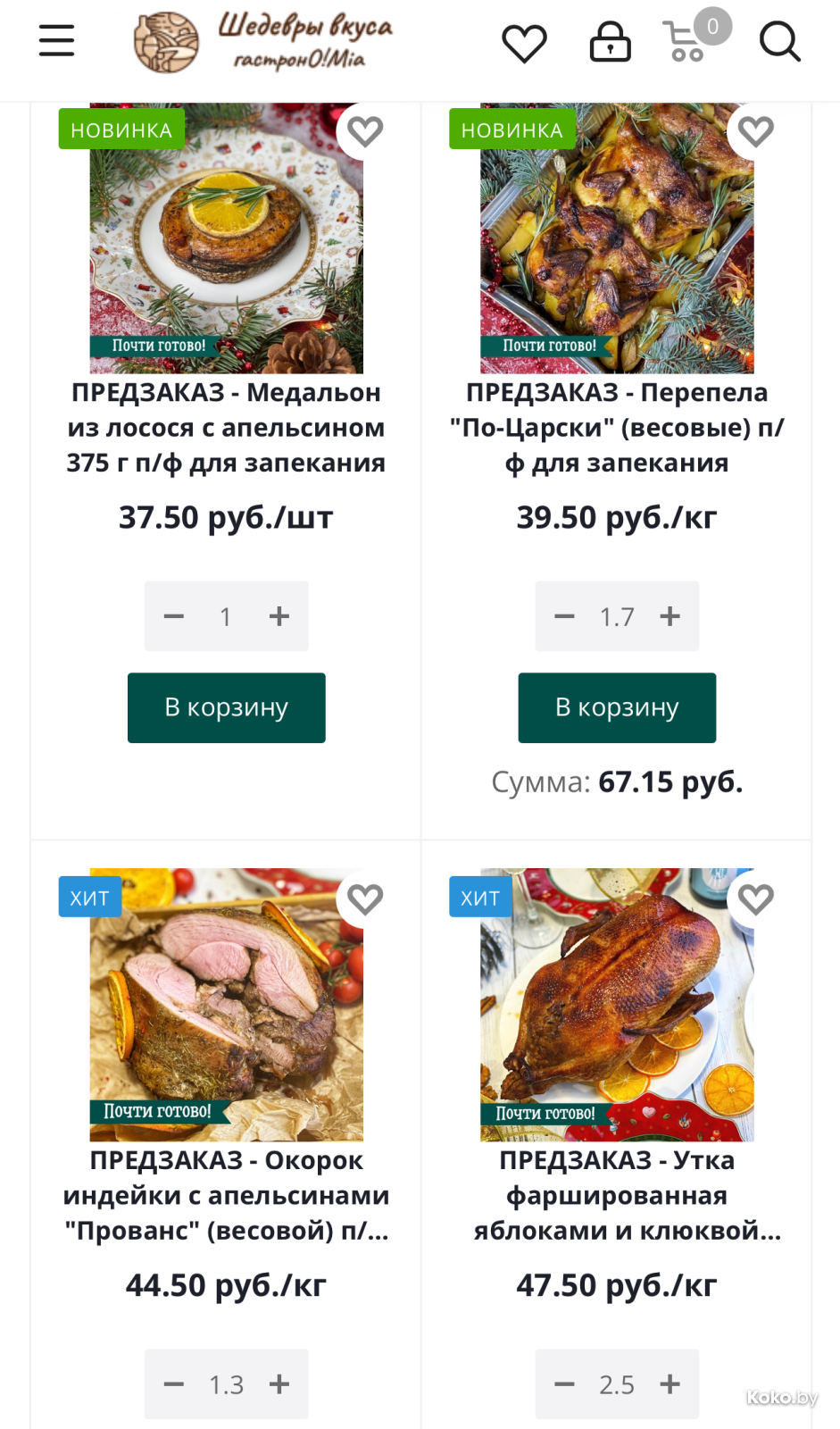The width and height of the screenshot is (840, 1429).
Task: Open the hamburger menu
Action: coord(56,40)
